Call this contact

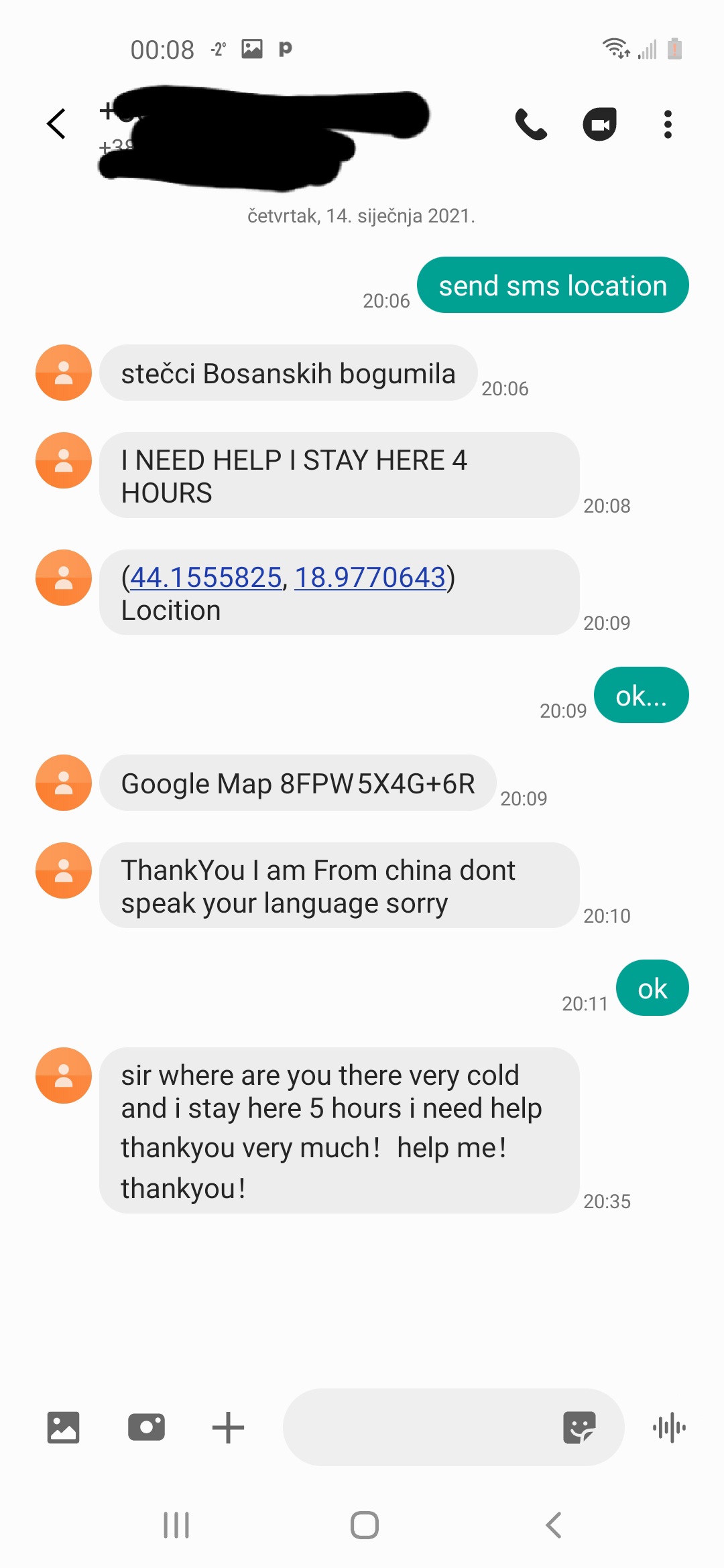point(531,125)
